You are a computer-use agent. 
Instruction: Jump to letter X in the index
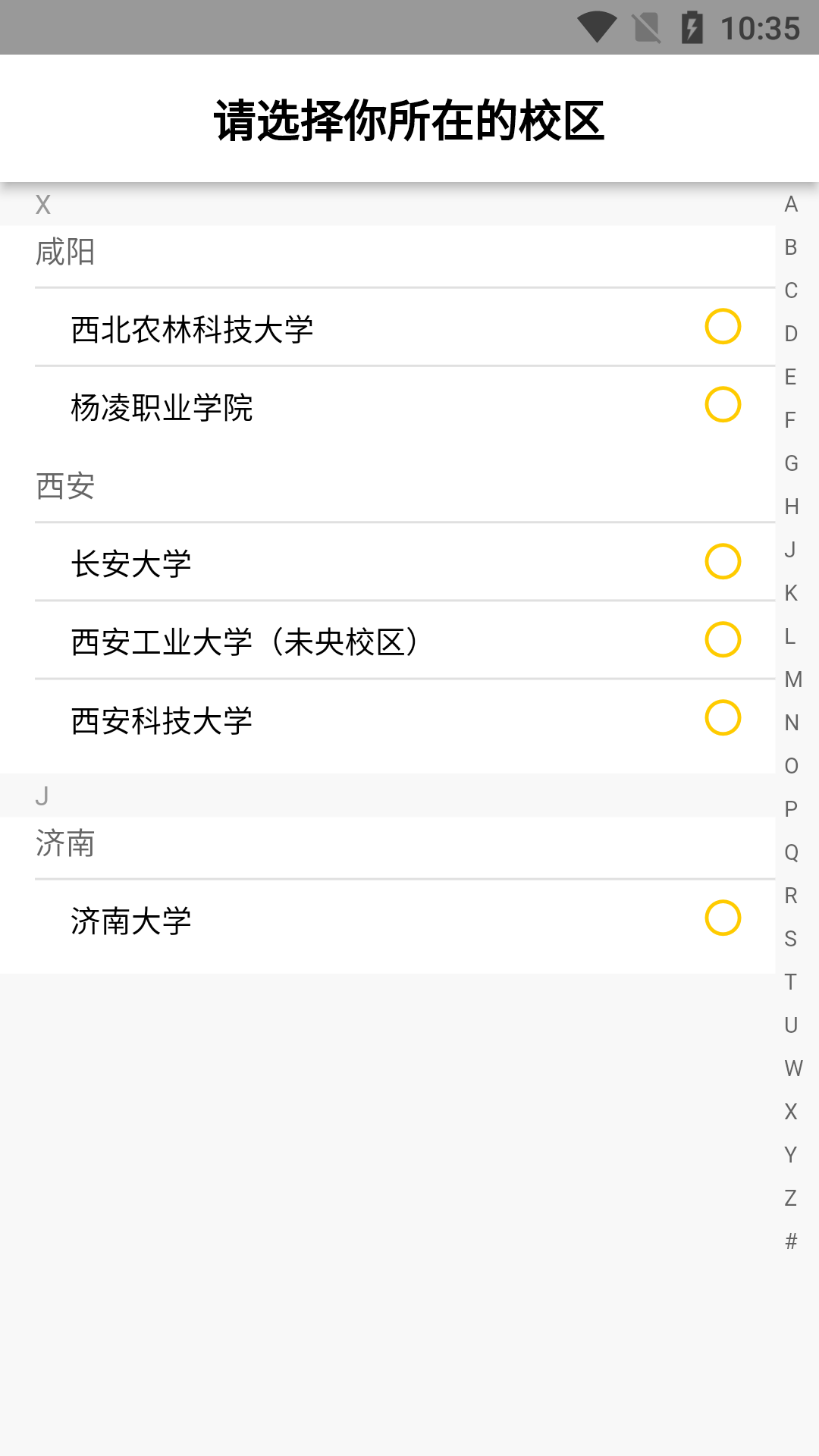coord(791,1112)
